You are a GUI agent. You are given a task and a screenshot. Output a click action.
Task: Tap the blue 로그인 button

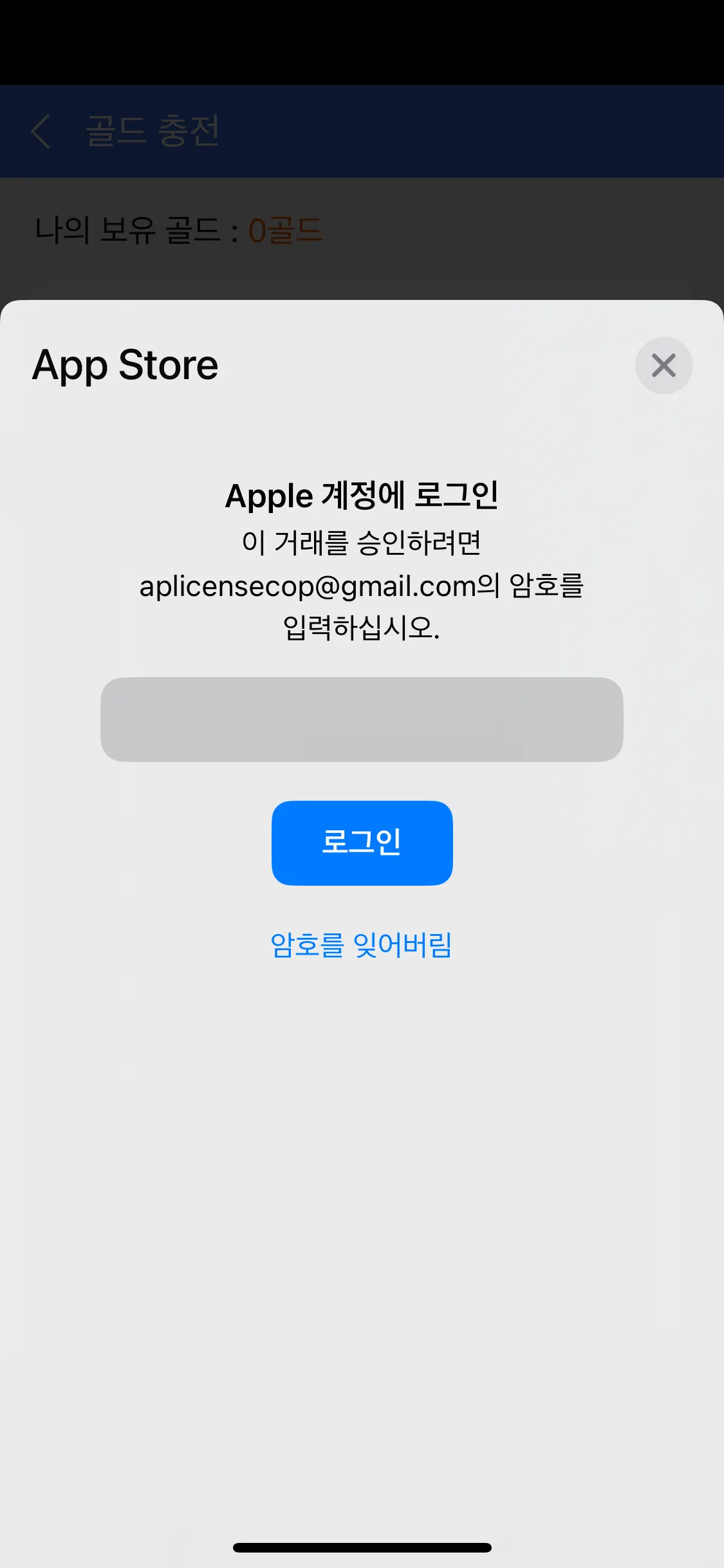362,843
